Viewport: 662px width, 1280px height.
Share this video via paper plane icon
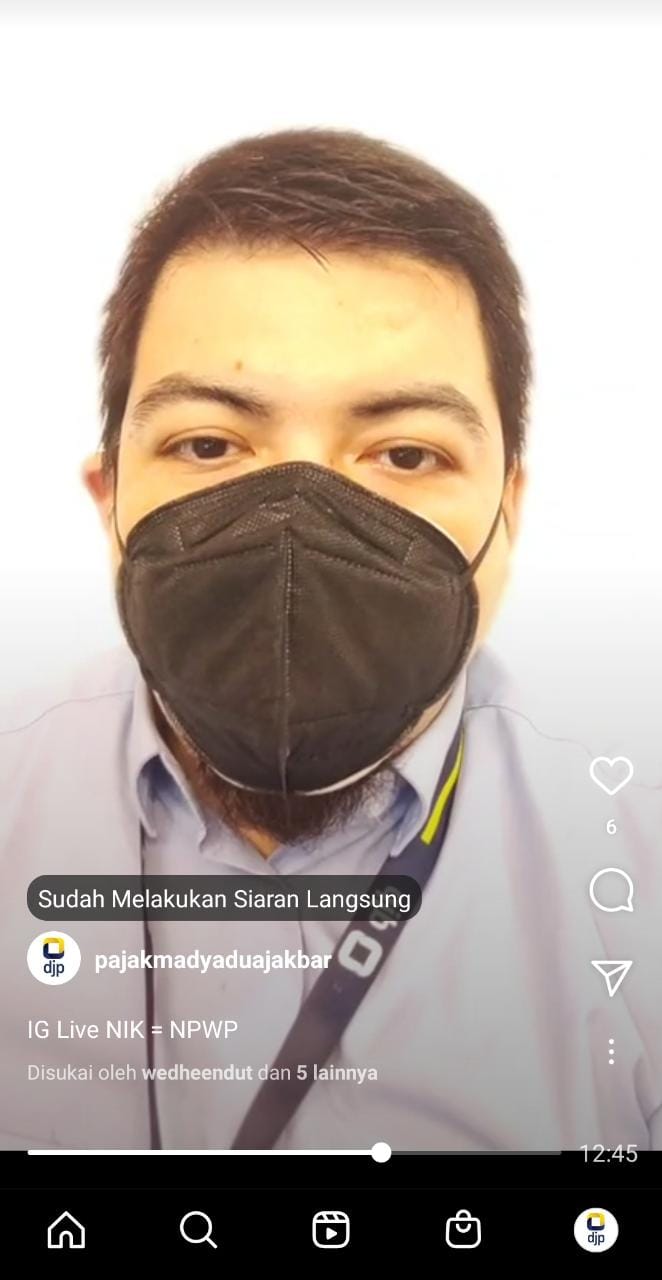tap(611, 977)
